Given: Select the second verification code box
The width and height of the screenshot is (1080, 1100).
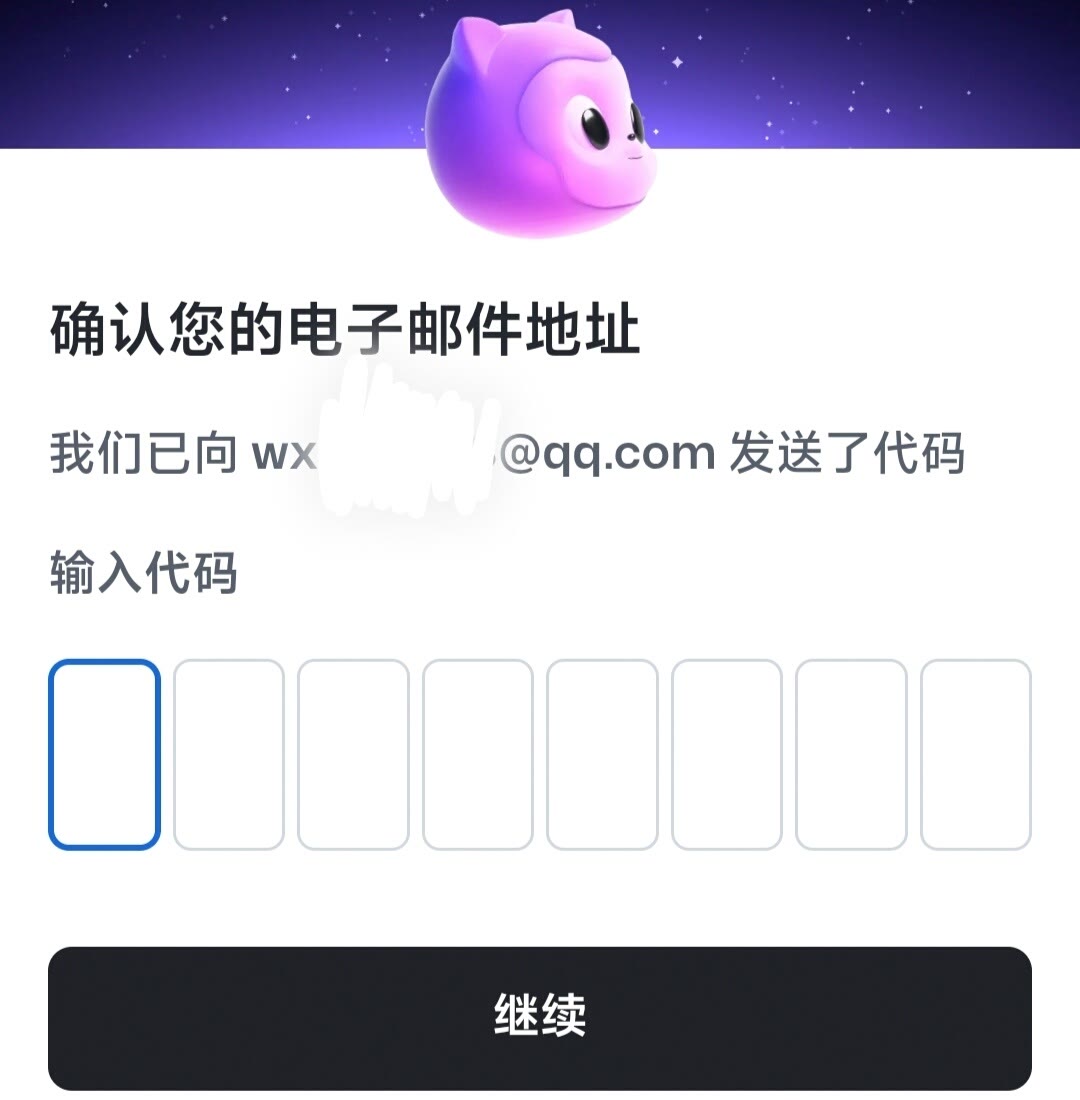Looking at the screenshot, I should pyautogui.click(x=227, y=750).
